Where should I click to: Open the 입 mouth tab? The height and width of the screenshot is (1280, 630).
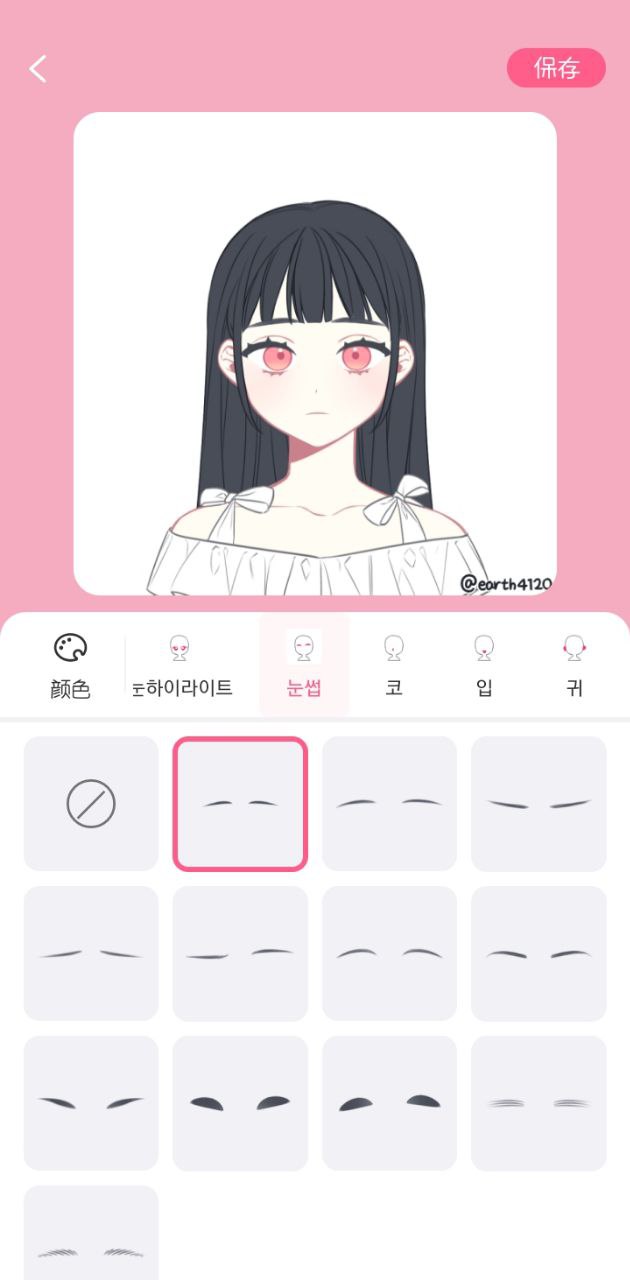click(x=484, y=666)
